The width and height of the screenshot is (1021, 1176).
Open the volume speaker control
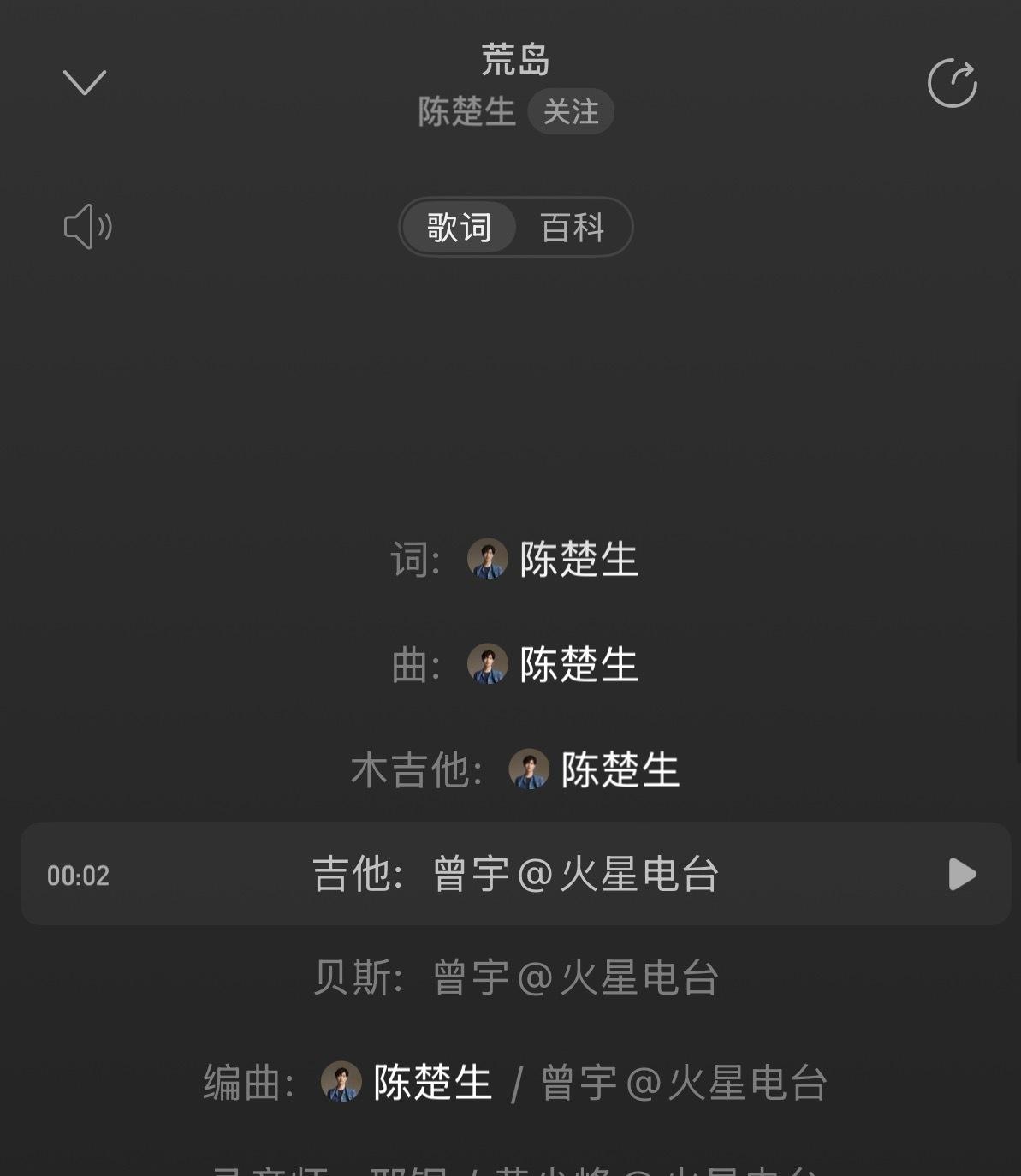[x=87, y=227]
